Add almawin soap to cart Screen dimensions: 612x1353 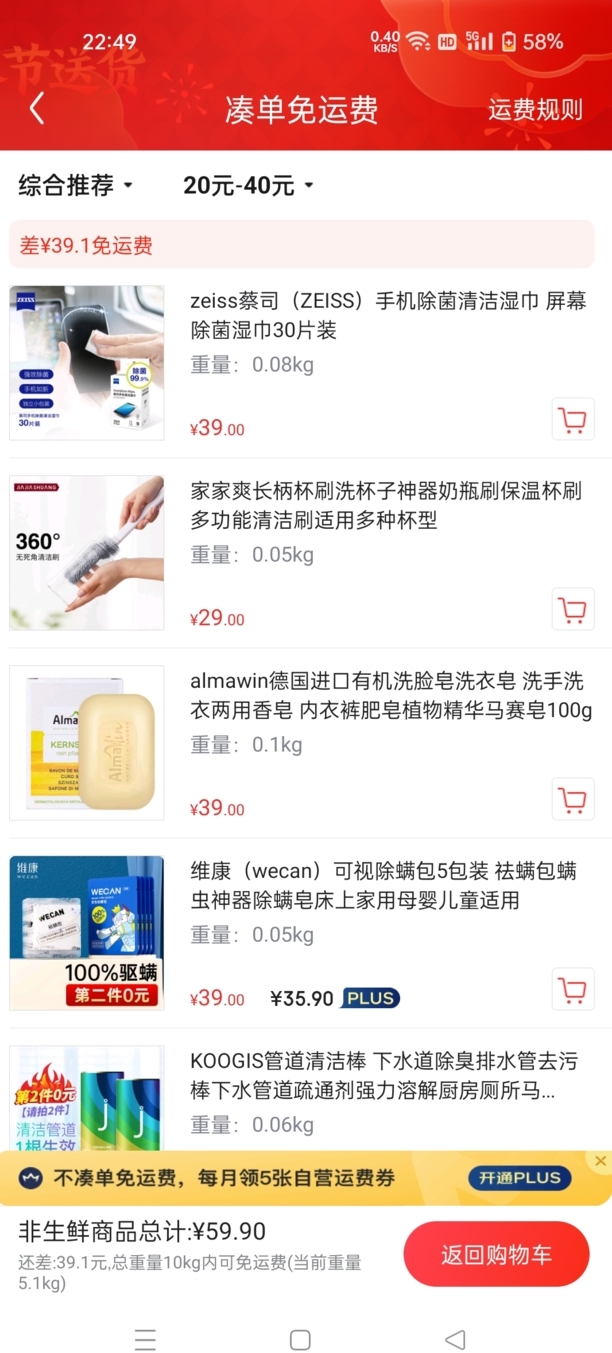coord(572,800)
